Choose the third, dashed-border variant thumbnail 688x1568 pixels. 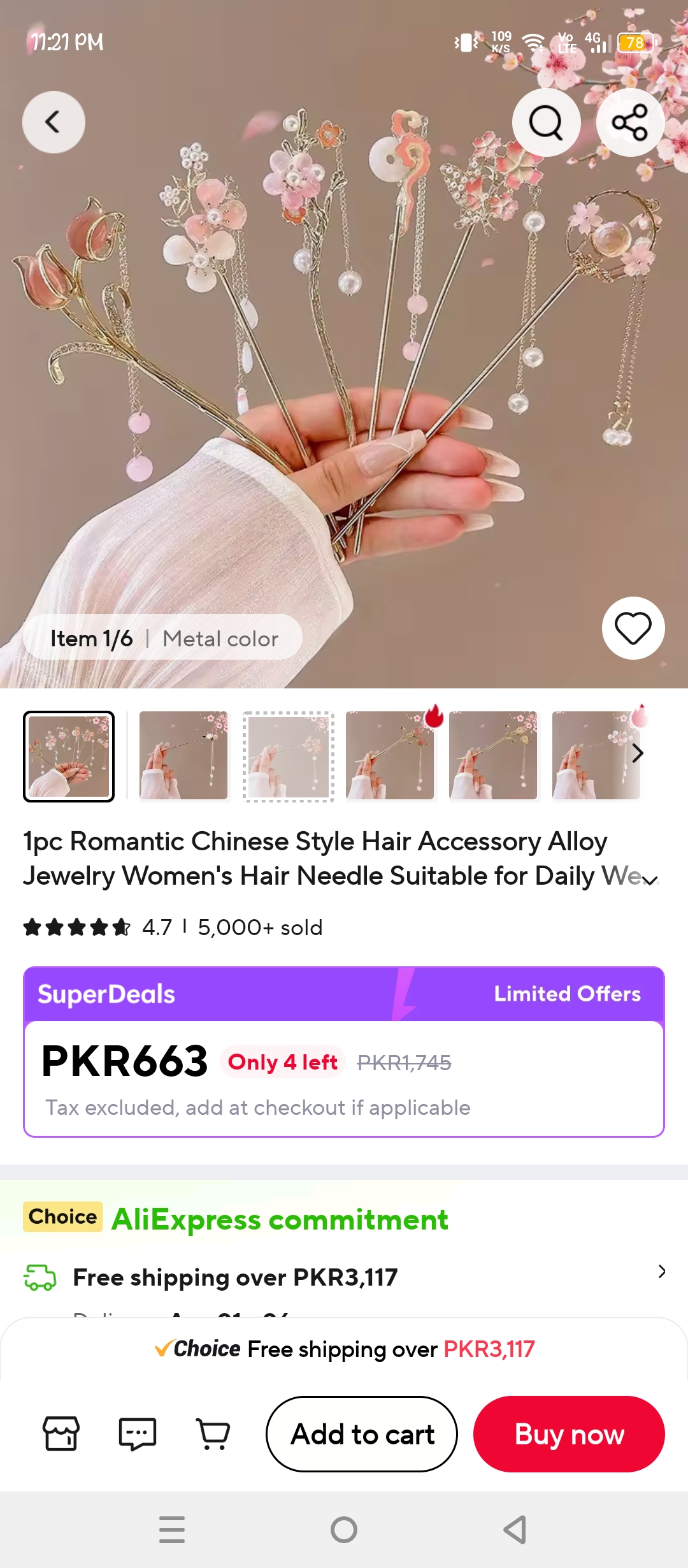click(289, 756)
